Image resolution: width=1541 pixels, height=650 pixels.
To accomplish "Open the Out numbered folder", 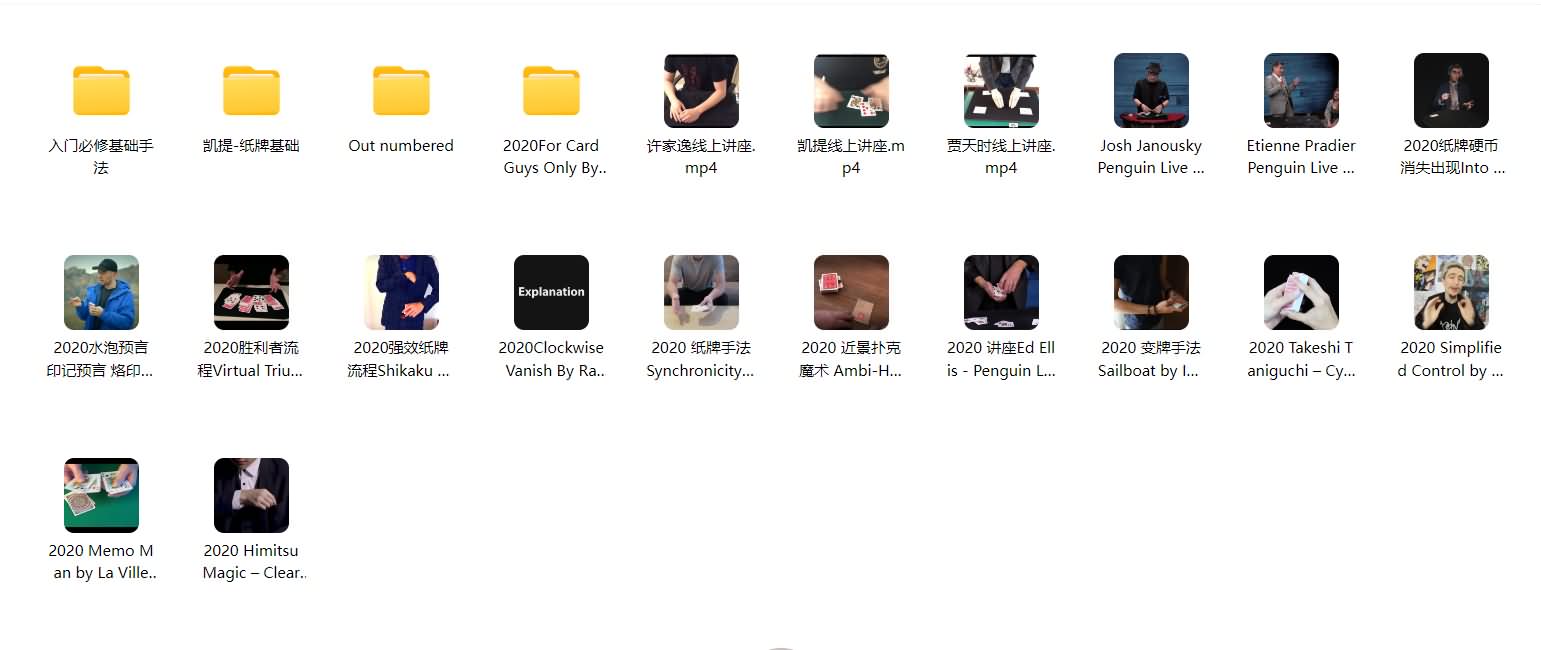I will tap(401, 91).
